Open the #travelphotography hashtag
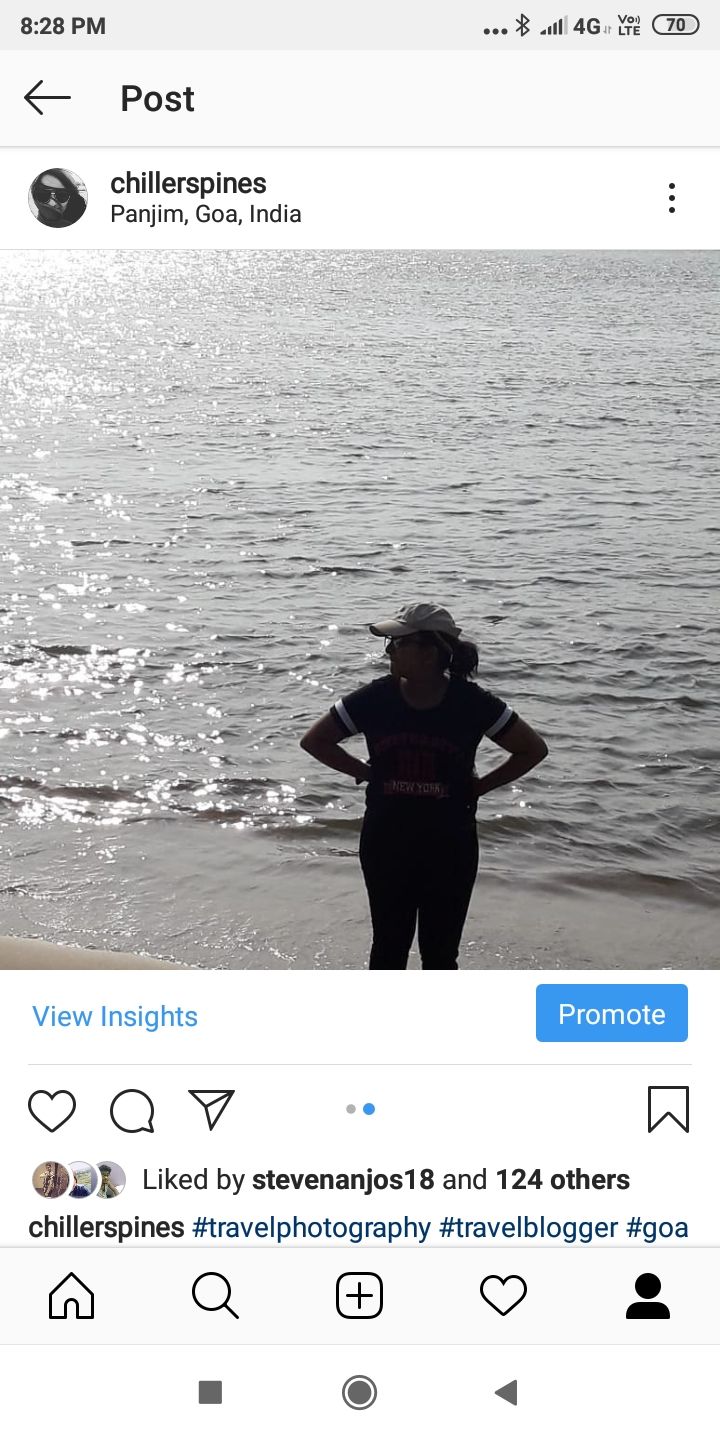720x1440 pixels. [x=311, y=1227]
